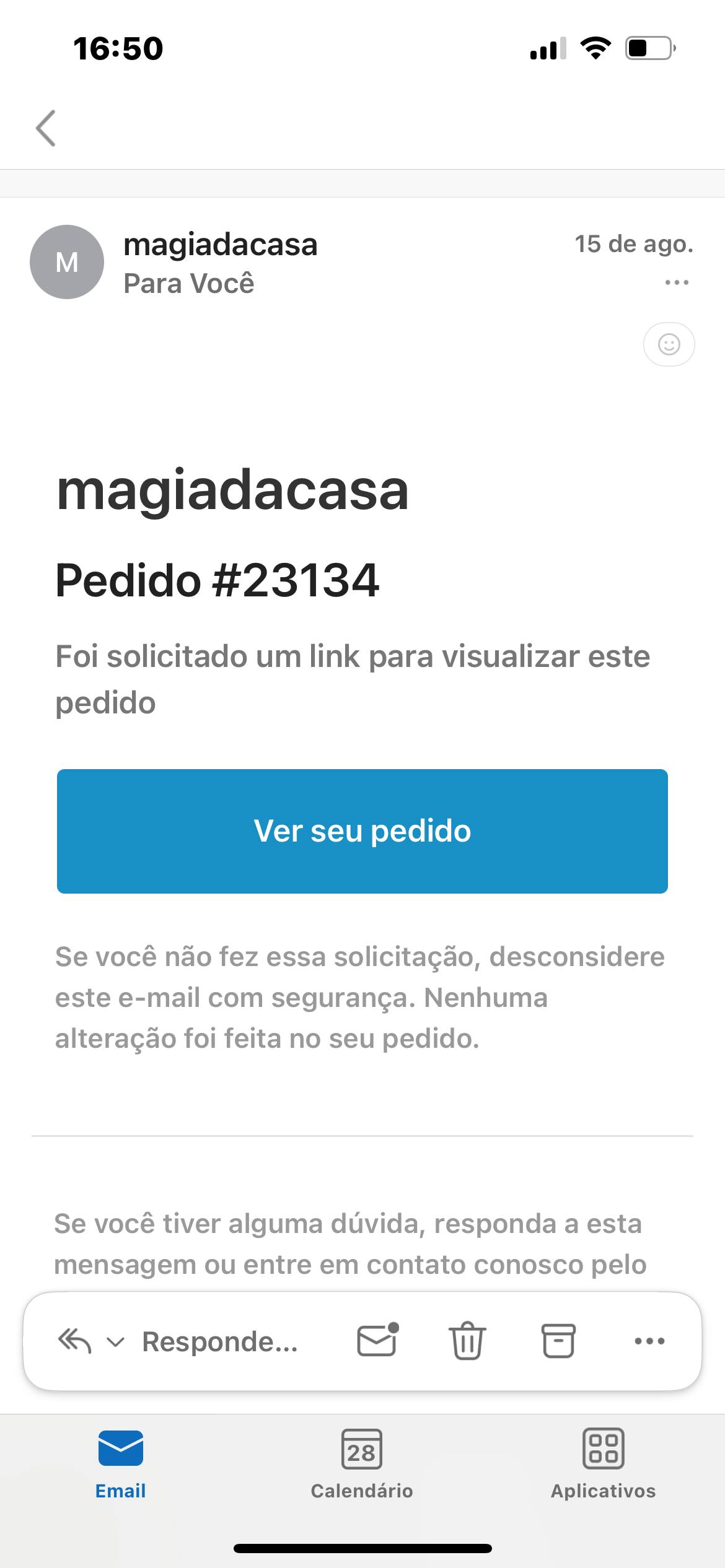Expand the reply type dropdown arrow
The height and width of the screenshot is (1568, 725).
coord(116,1342)
